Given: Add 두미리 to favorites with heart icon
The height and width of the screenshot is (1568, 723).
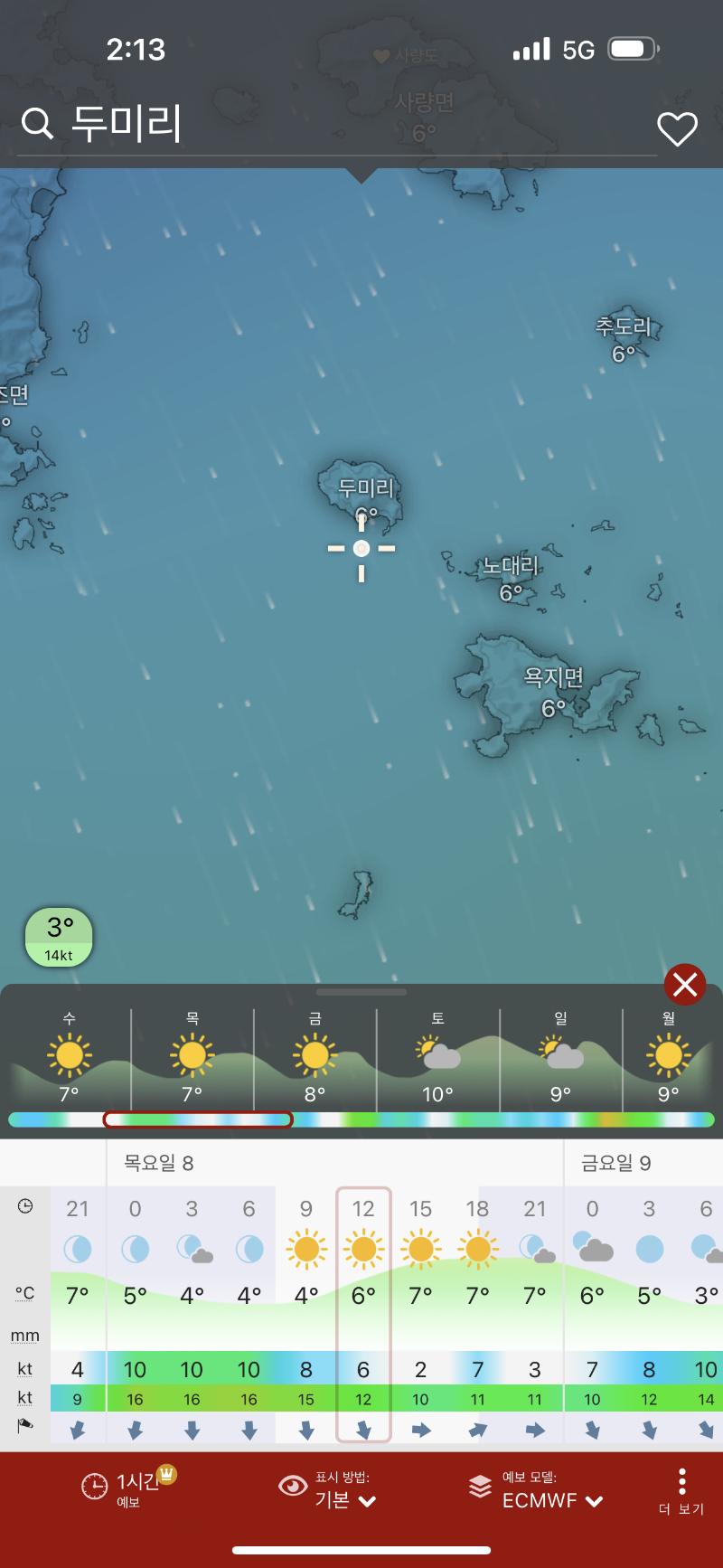Looking at the screenshot, I should tap(677, 128).
